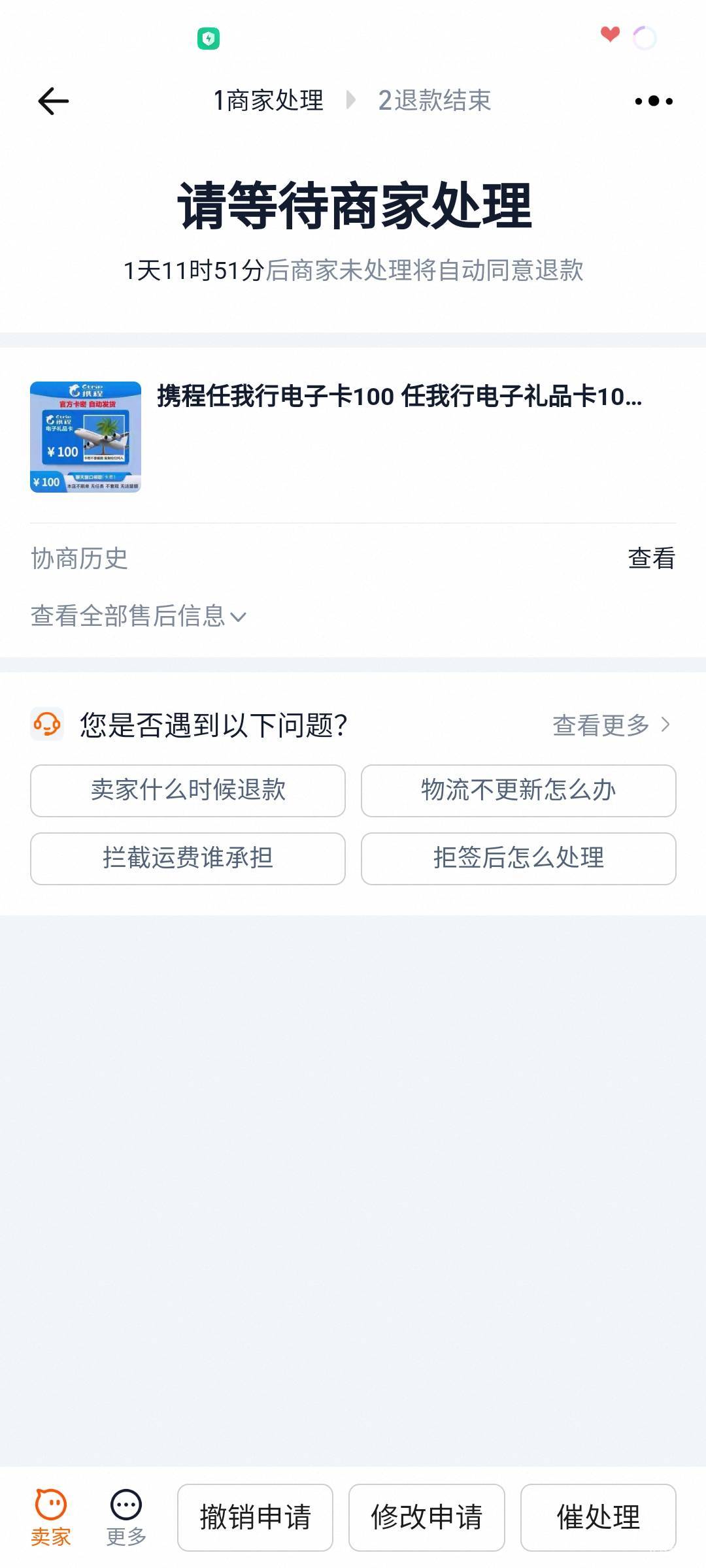
Task: Tap 修改申请 to edit the request
Action: coord(426,1517)
